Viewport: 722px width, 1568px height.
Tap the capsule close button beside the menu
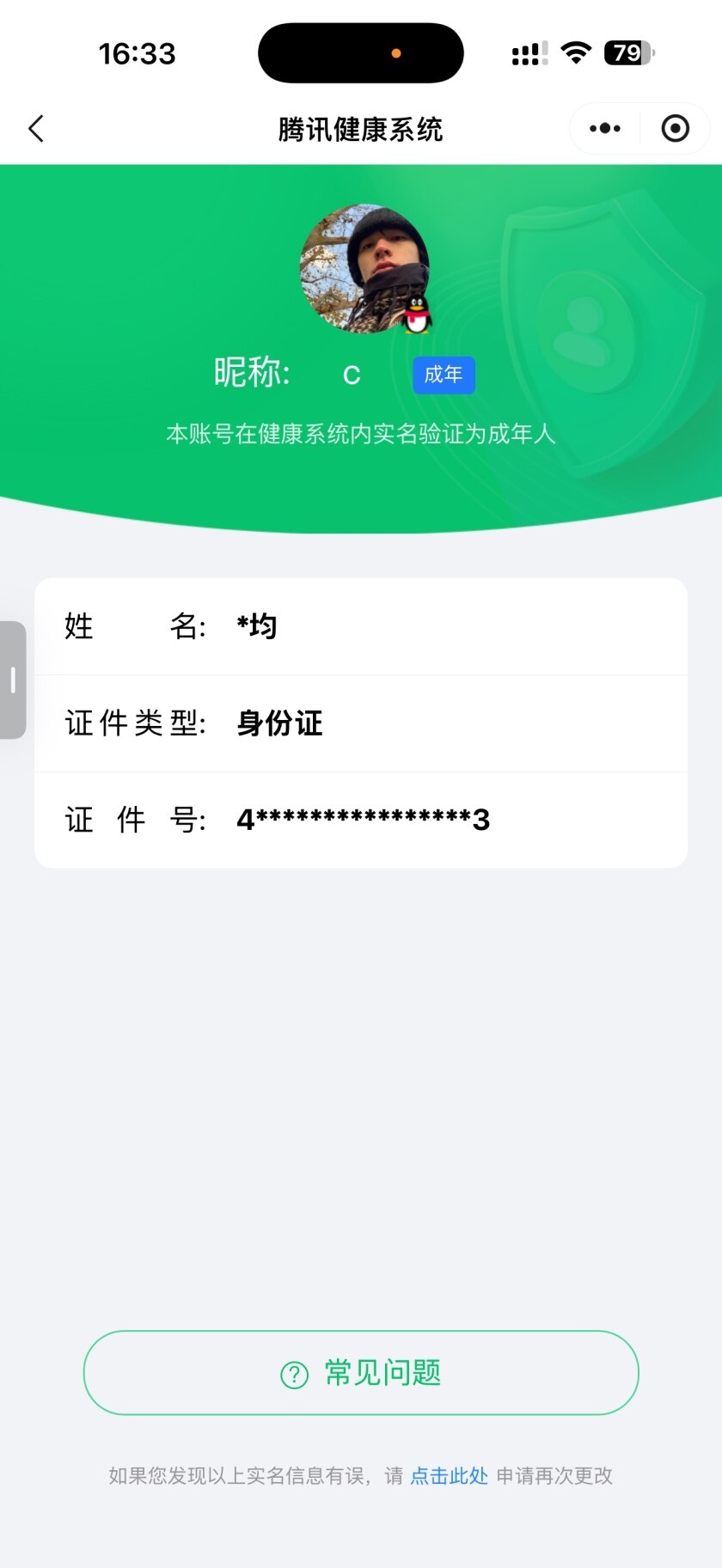point(676,127)
